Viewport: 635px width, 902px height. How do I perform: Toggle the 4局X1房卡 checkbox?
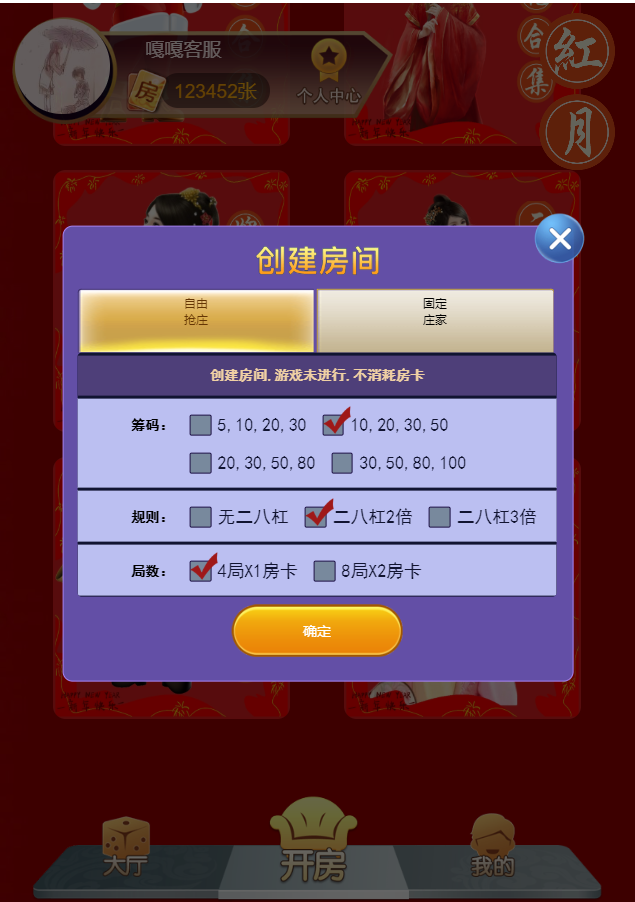pyautogui.click(x=201, y=570)
